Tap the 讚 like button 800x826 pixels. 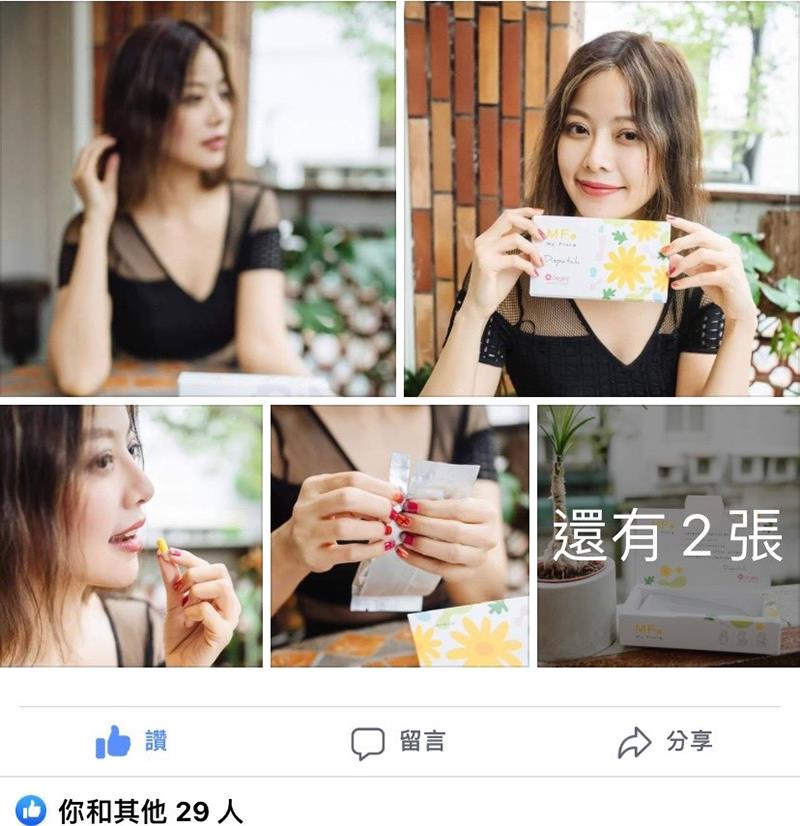coord(132,741)
